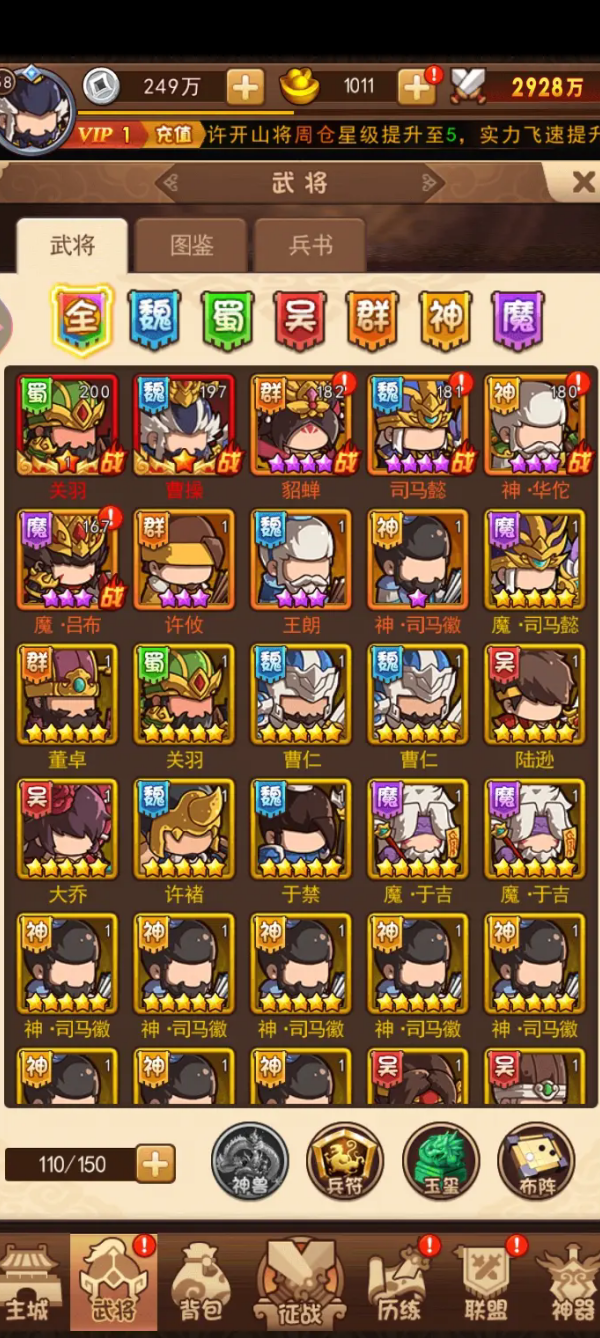This screenshot has width=600, height=1338.
Task: Filter heroes by 魏 faction
Action: (154, 320)
